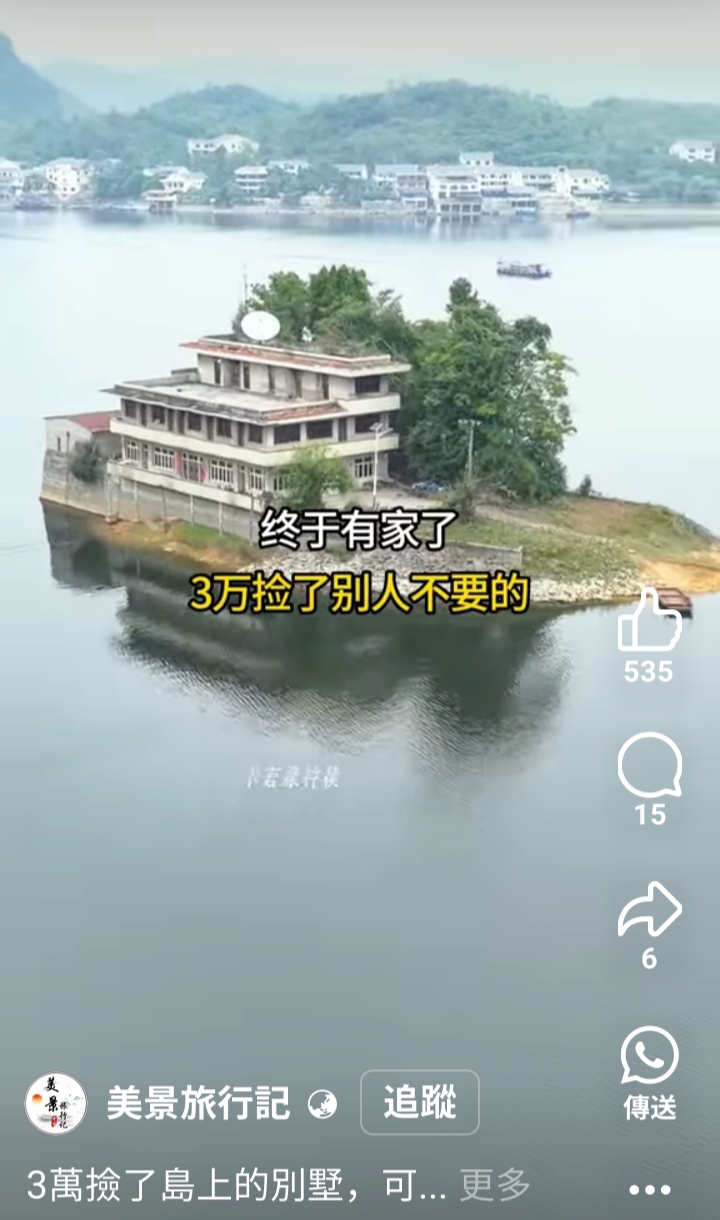The width and height of the screenshot is (720, 1220).
Task: Tap 追蹤 to follow 美景旅行記
Action: click(420, 1102)
